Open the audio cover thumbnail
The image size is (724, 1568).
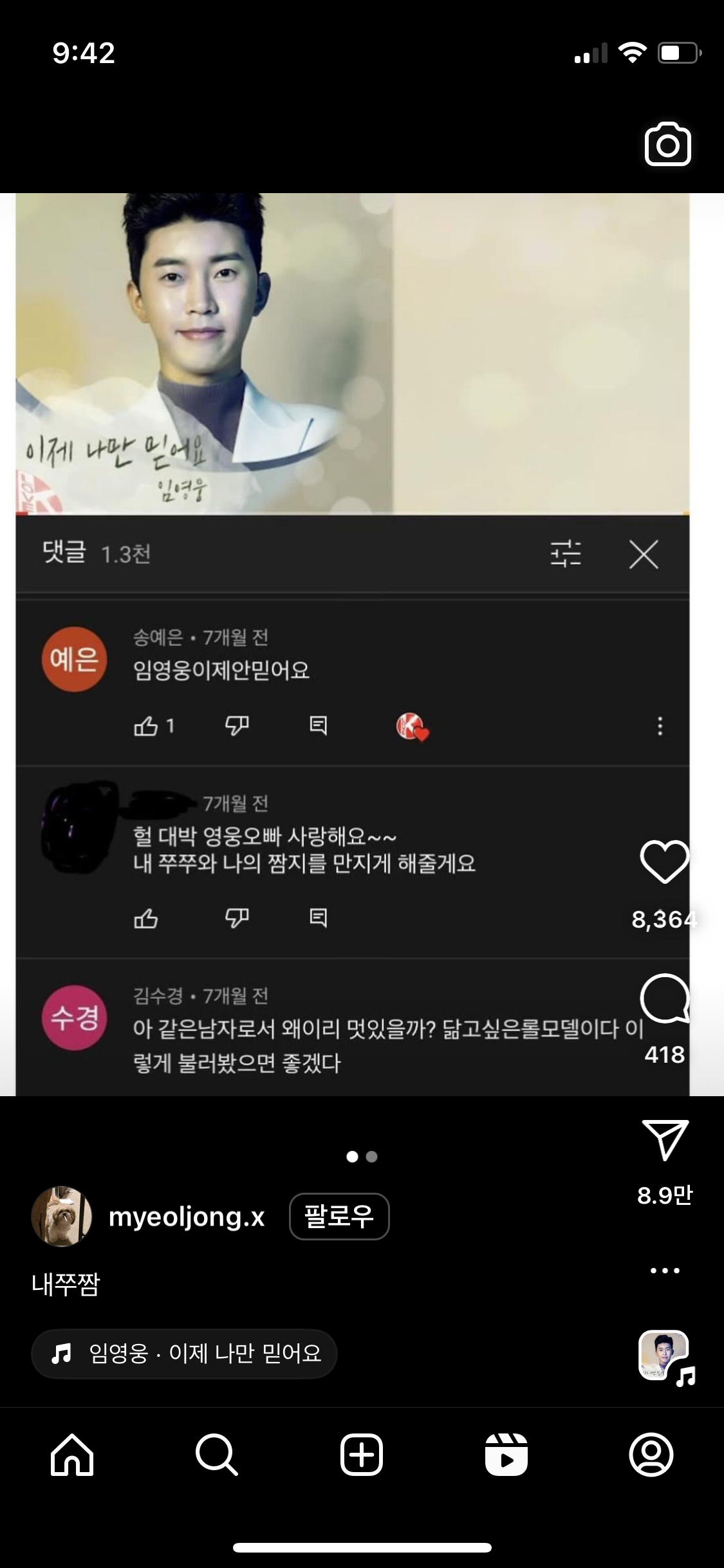click(x=664, y=1355)
